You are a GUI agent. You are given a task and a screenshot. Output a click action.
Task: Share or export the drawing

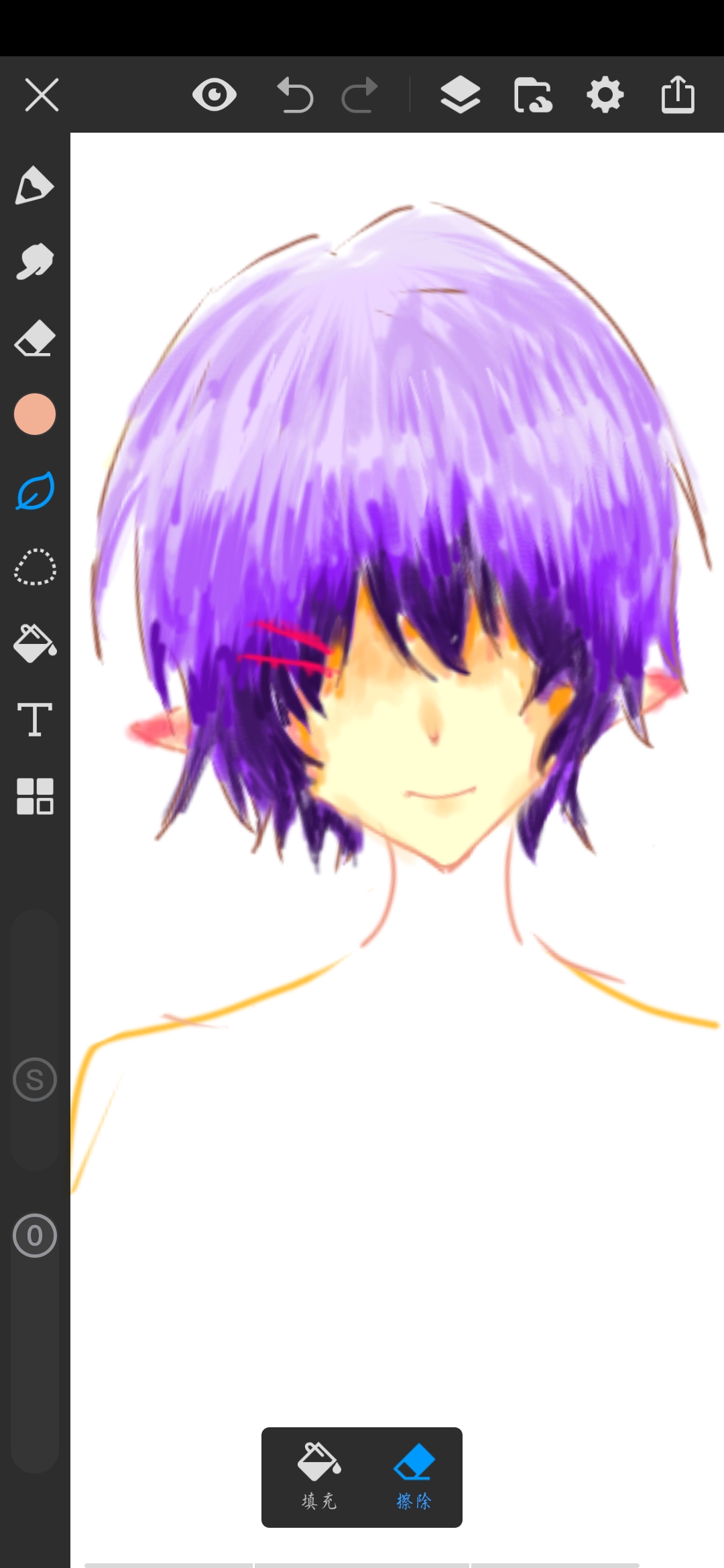[678, 94]
